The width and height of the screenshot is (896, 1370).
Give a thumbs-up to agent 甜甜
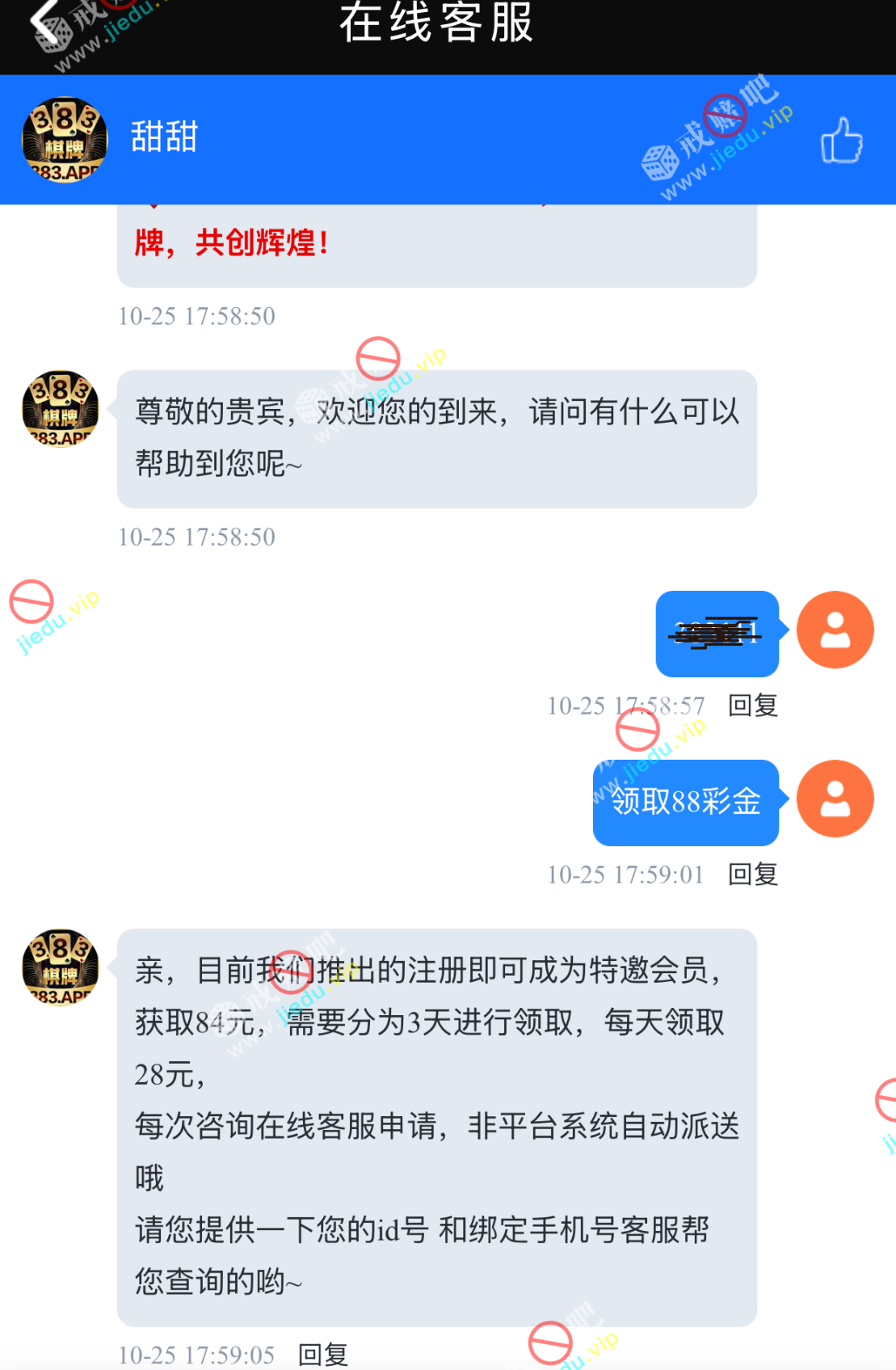(841, 141)
